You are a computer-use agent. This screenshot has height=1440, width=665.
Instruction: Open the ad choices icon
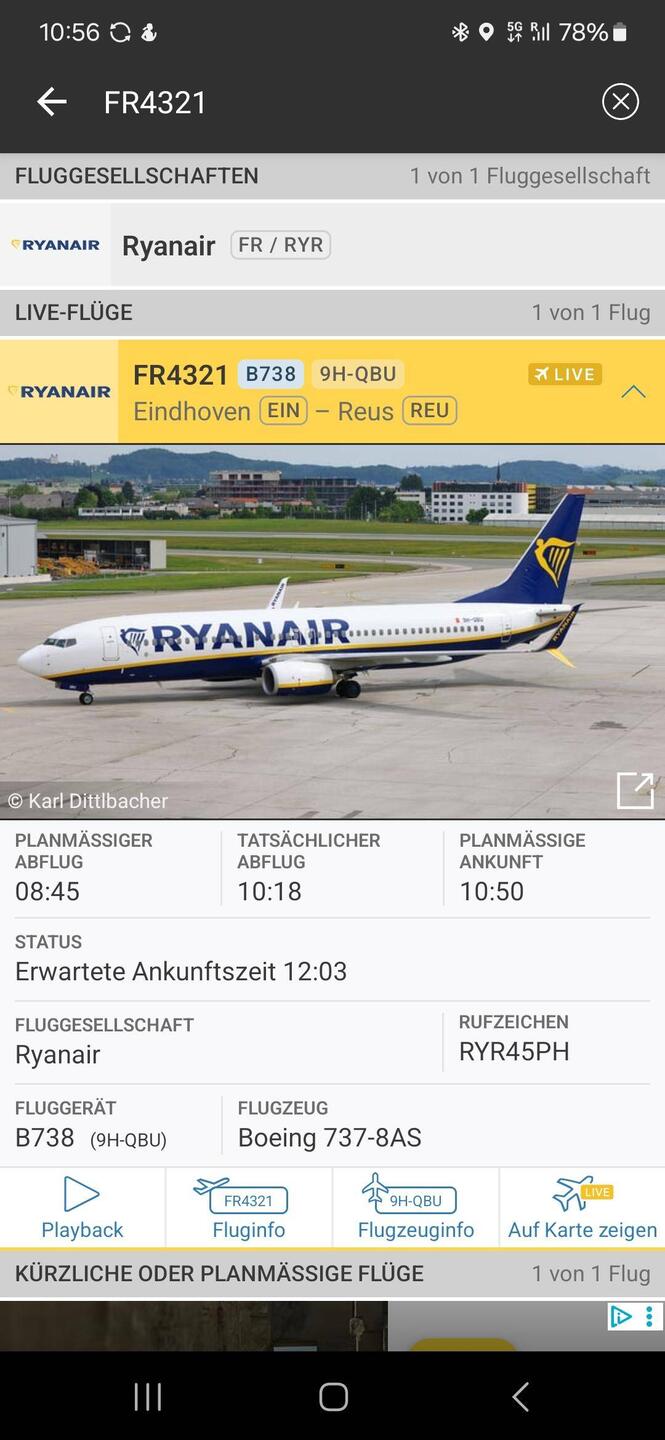(622, 1316)
